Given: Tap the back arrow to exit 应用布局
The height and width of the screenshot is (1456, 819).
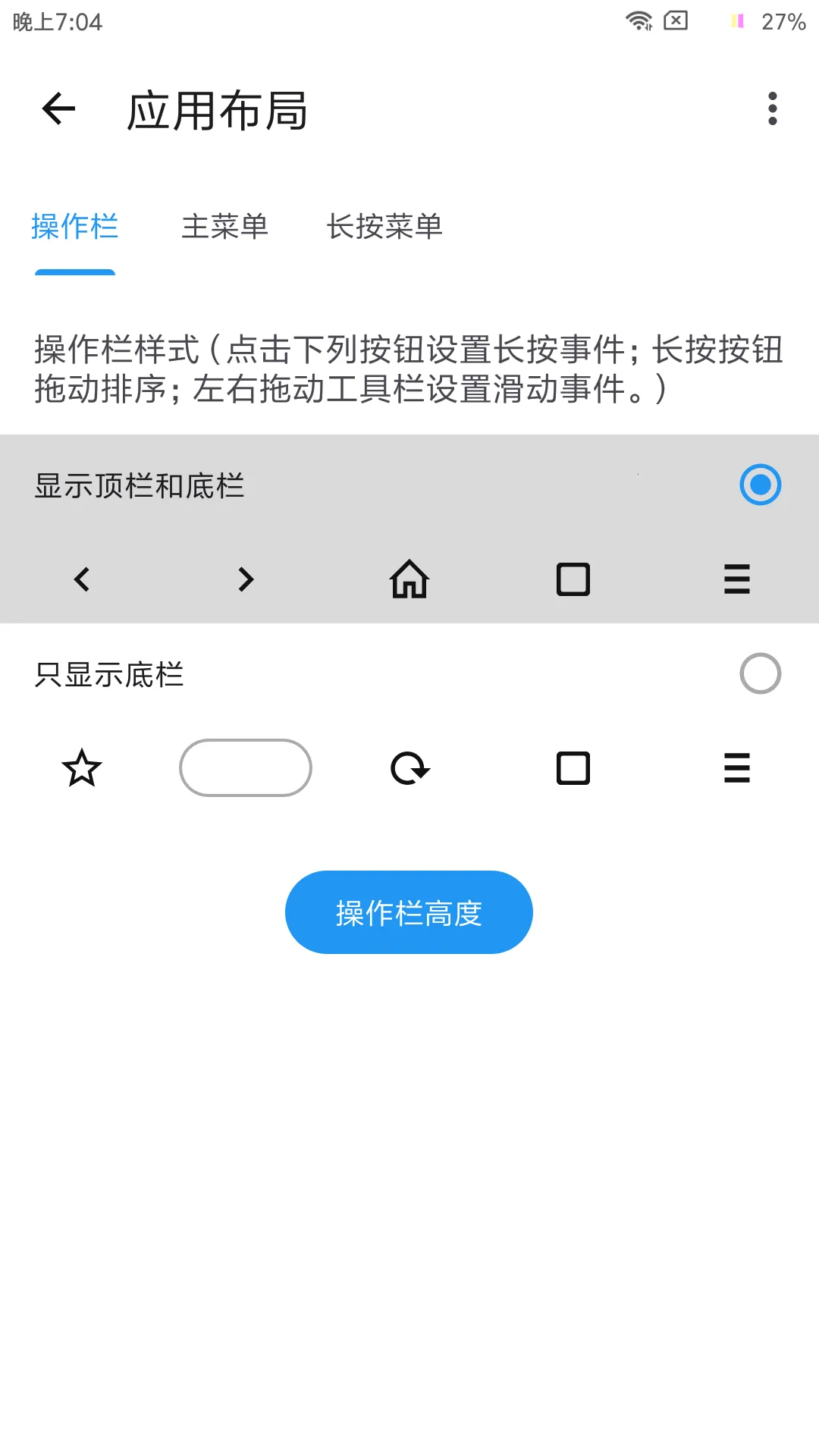Looking at the screenshot, I should coord(57,108).
